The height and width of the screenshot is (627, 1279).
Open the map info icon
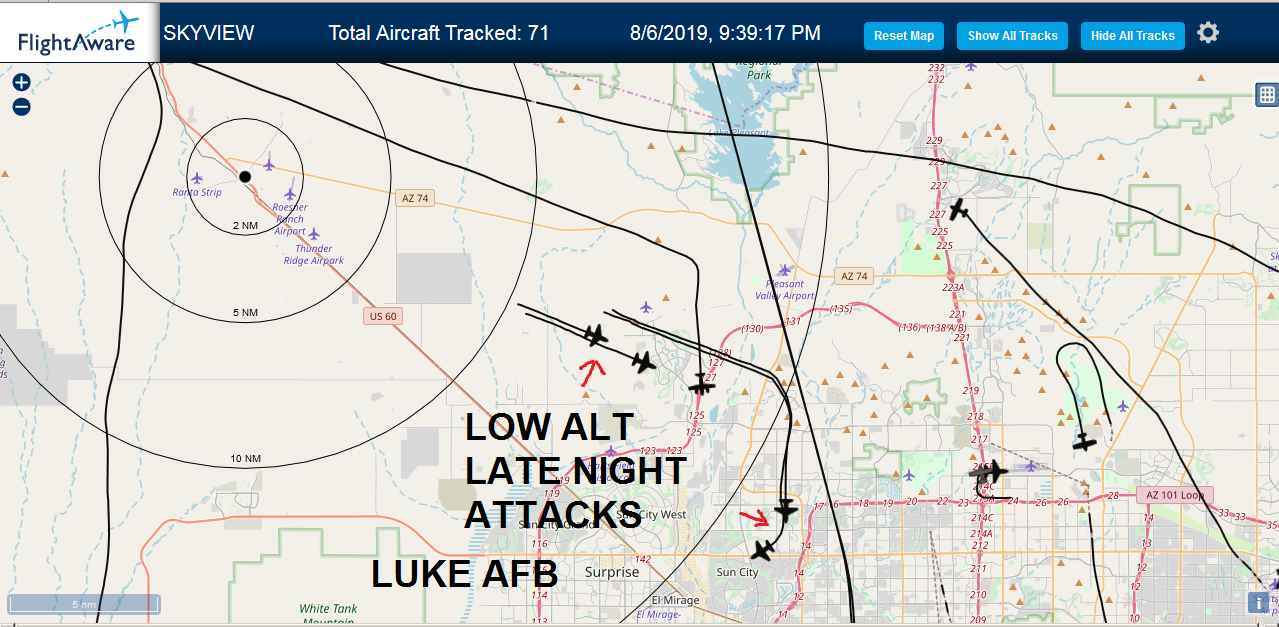click(1259, 603)
